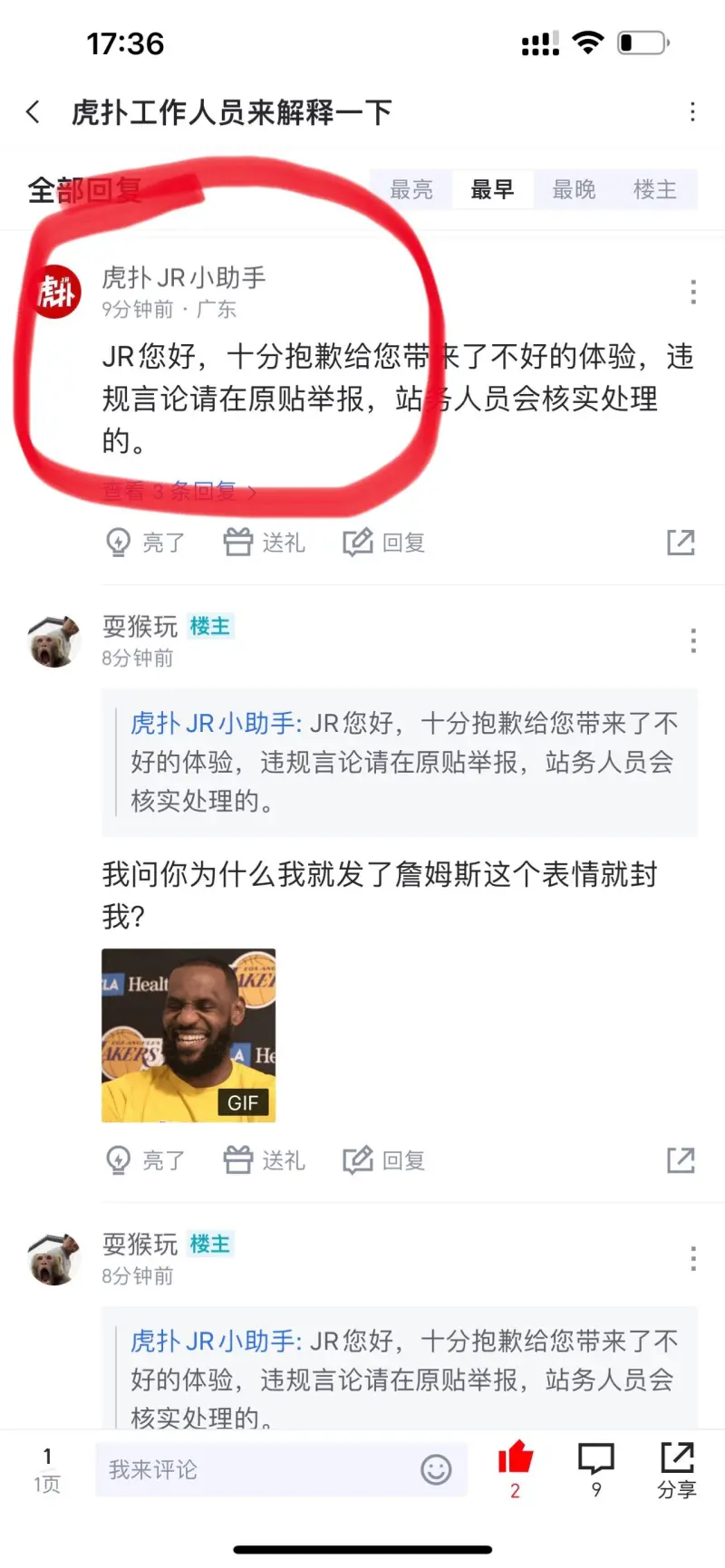Open the emoji picker in comment bar
Image resolution: width=725 pixels, height=1568 pixels.
click(x=436, y=1469)
